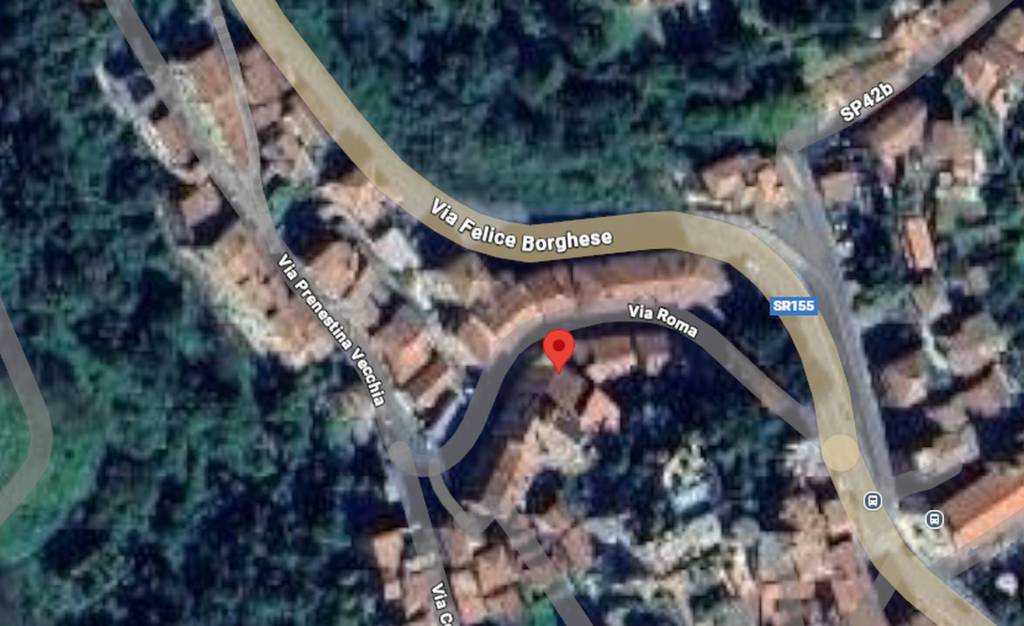1024x626 pixels.
Task: Open the bus stop icon right of the SR155 road
Action: [934, 518]
